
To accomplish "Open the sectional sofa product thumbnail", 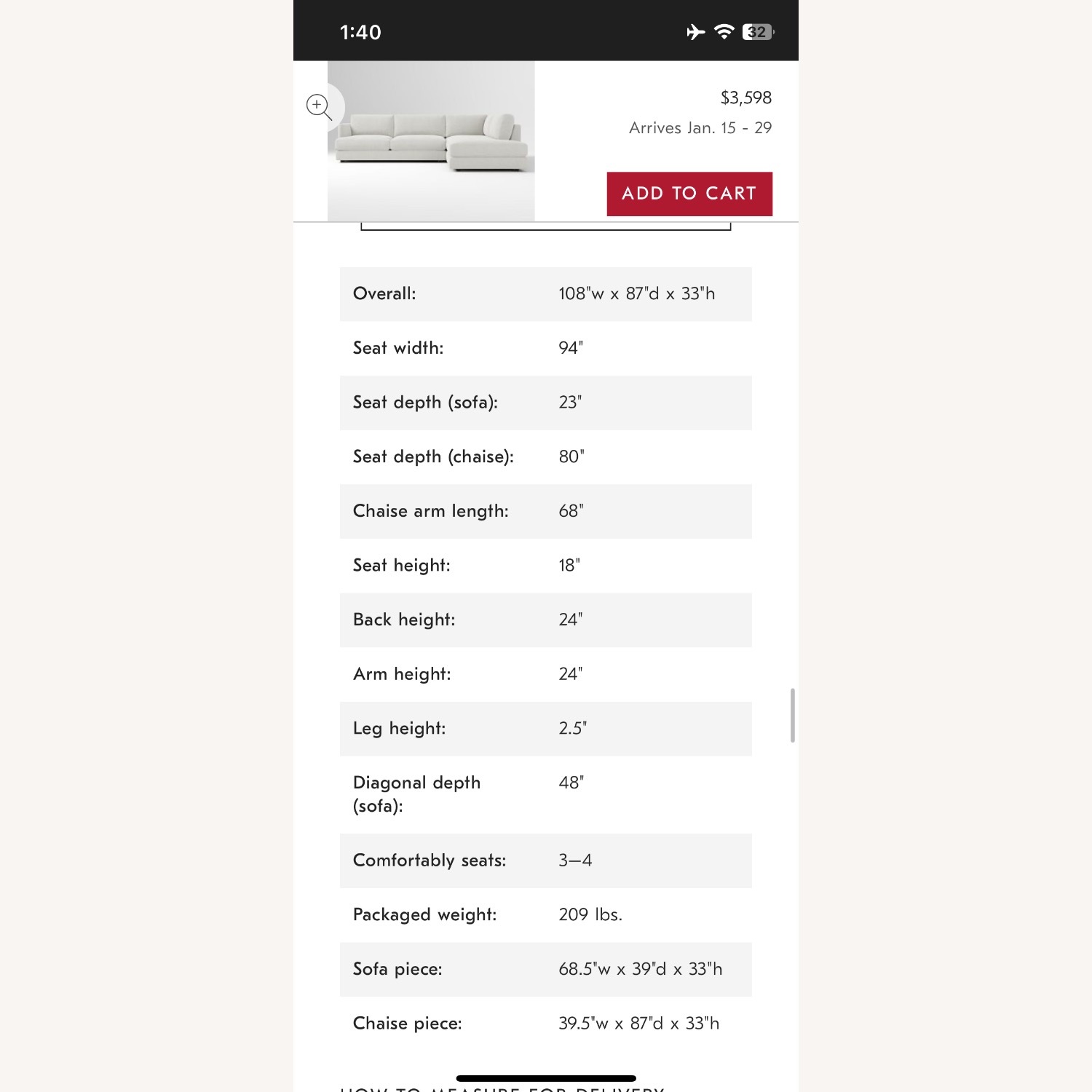I will pyautogui.click(x=431, y=141).
